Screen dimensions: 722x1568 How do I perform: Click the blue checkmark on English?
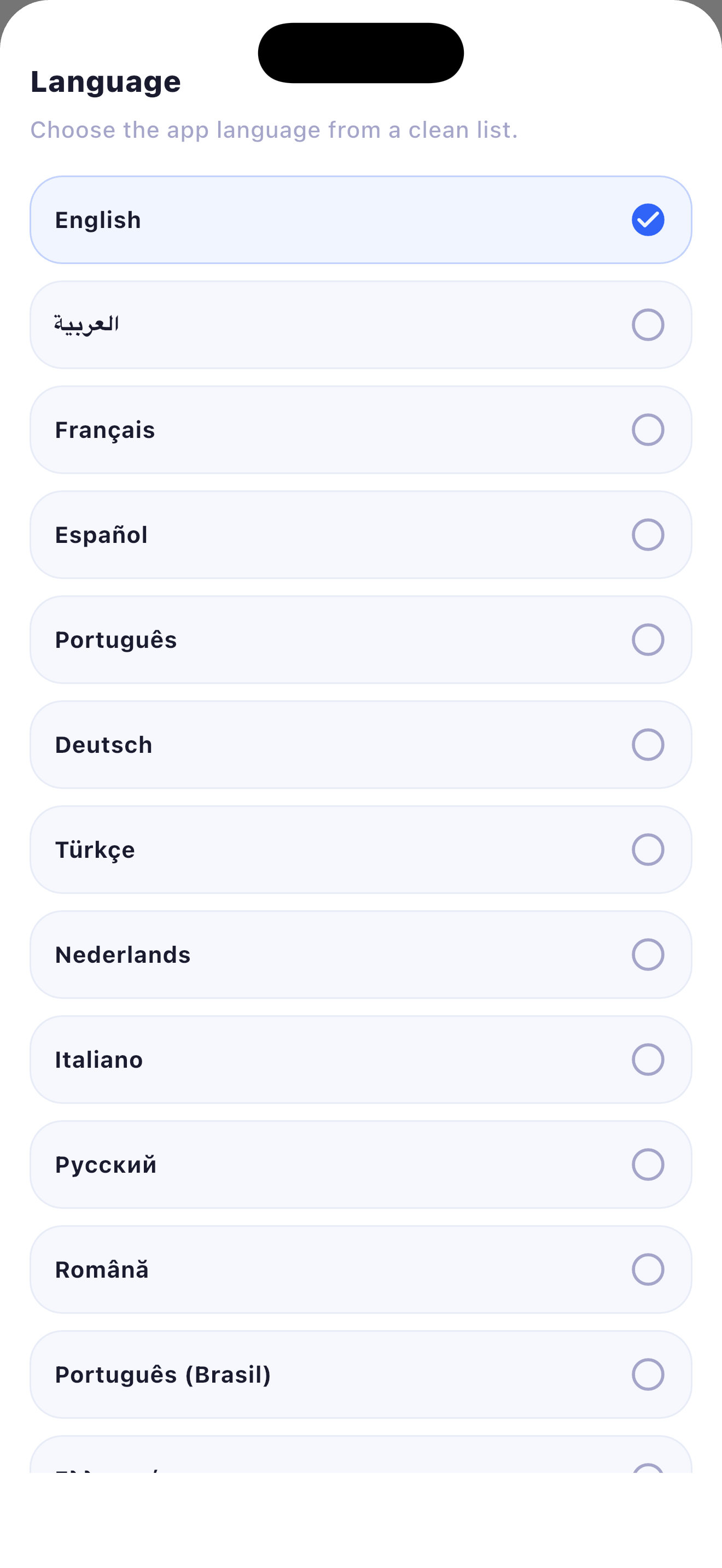(x=648, y=220)
